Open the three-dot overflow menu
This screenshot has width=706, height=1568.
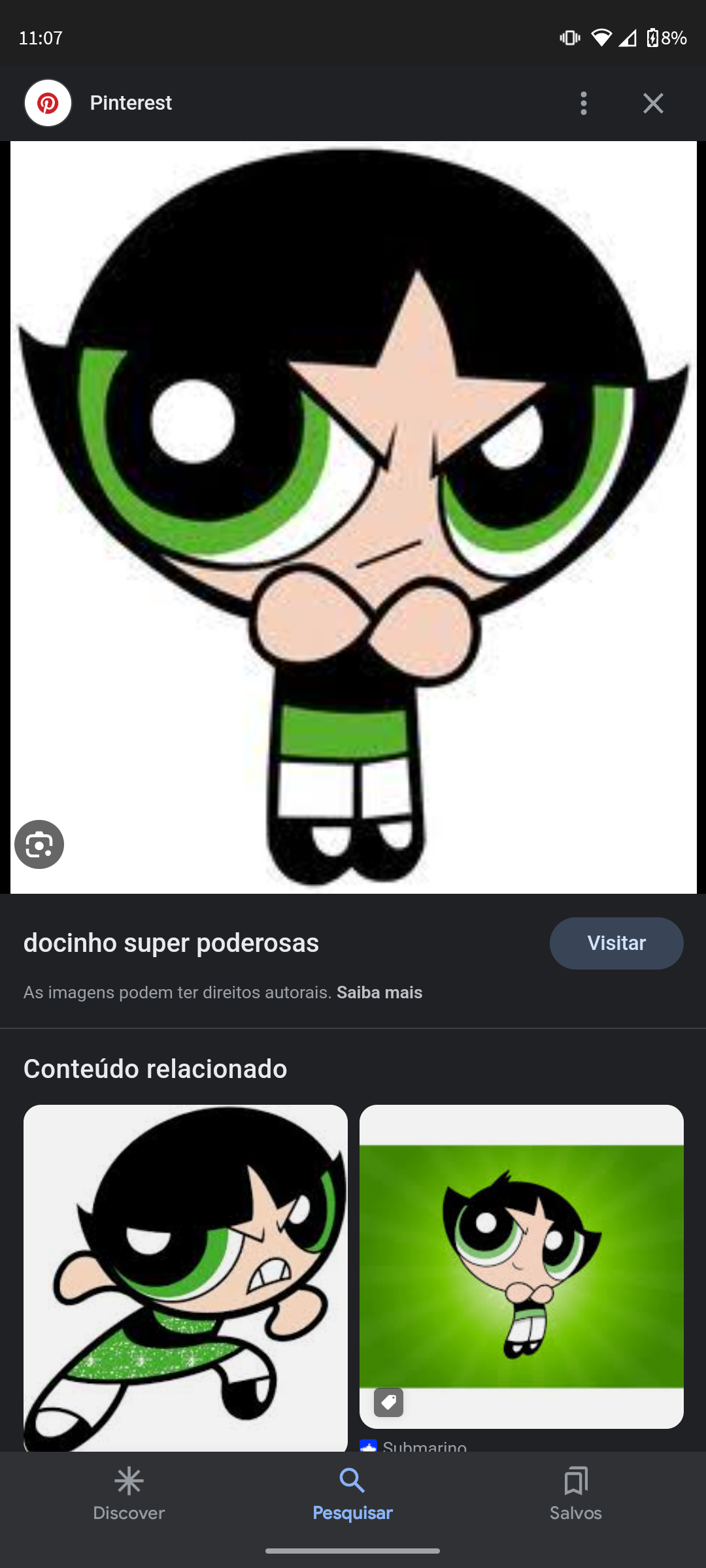584,103
